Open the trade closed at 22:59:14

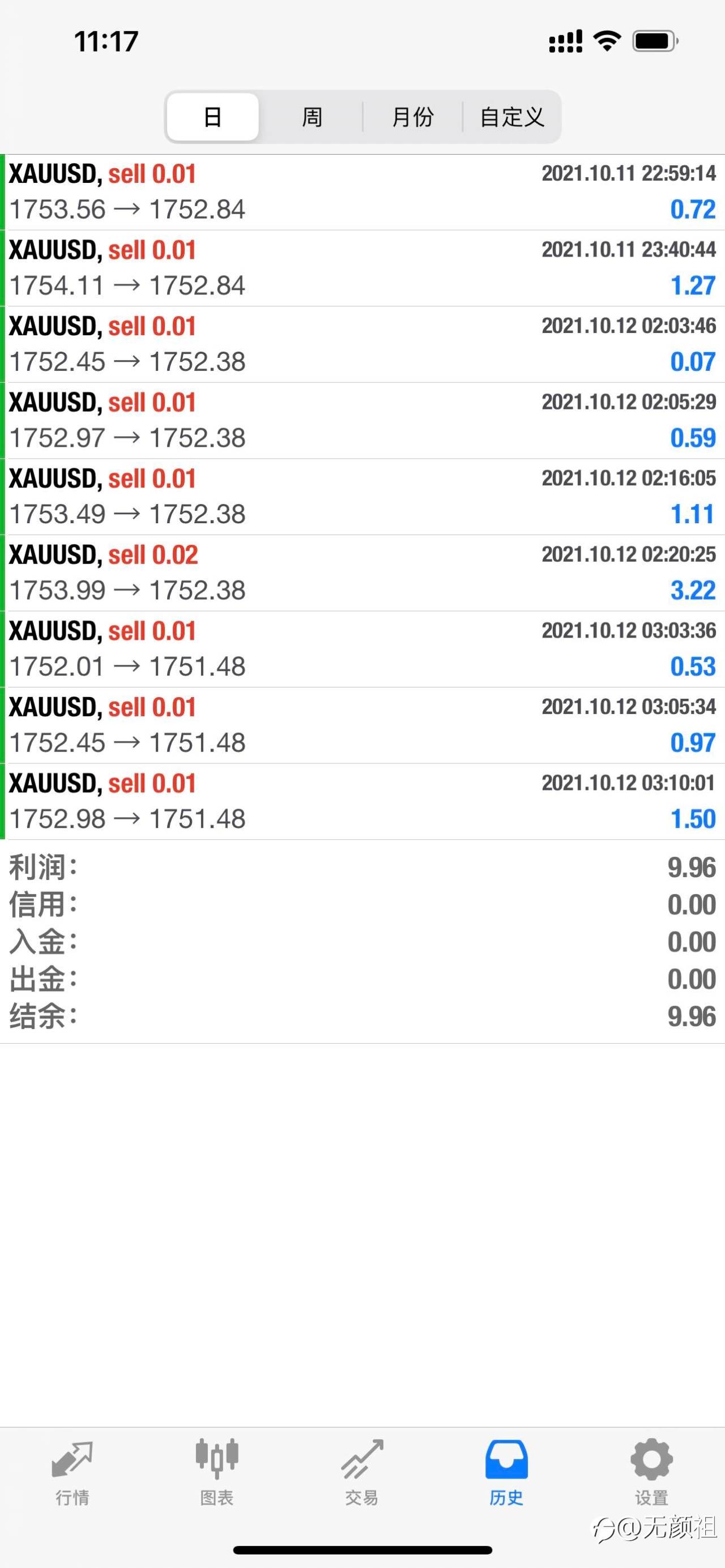click(x=362, y=193)
